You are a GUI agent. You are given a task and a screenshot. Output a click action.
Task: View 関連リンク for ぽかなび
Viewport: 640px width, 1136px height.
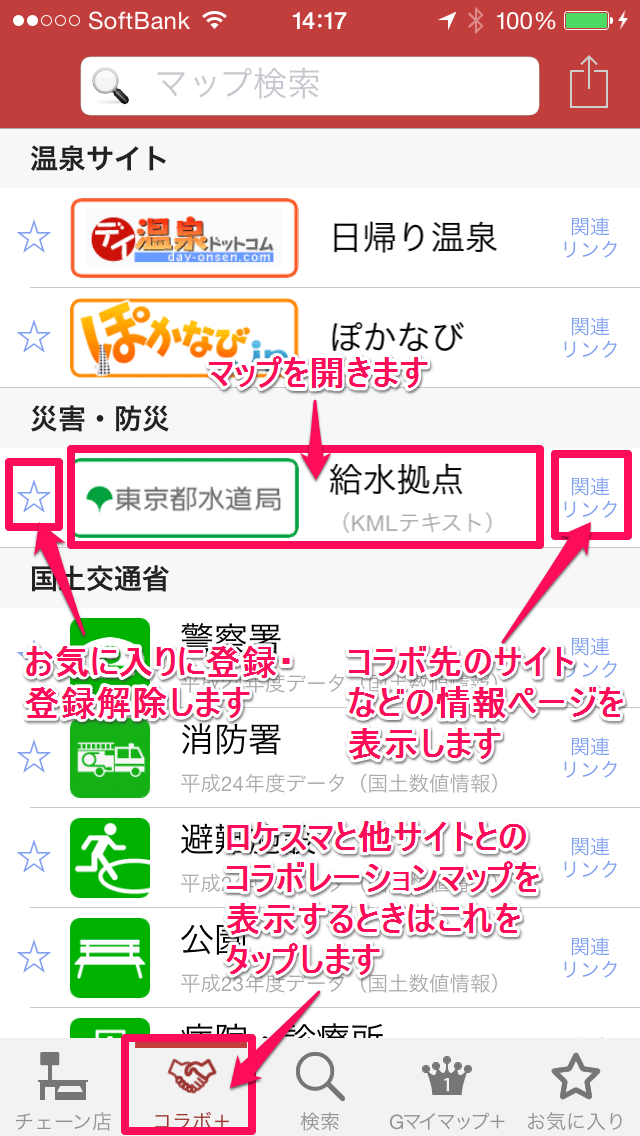click(x=589, y=338)
